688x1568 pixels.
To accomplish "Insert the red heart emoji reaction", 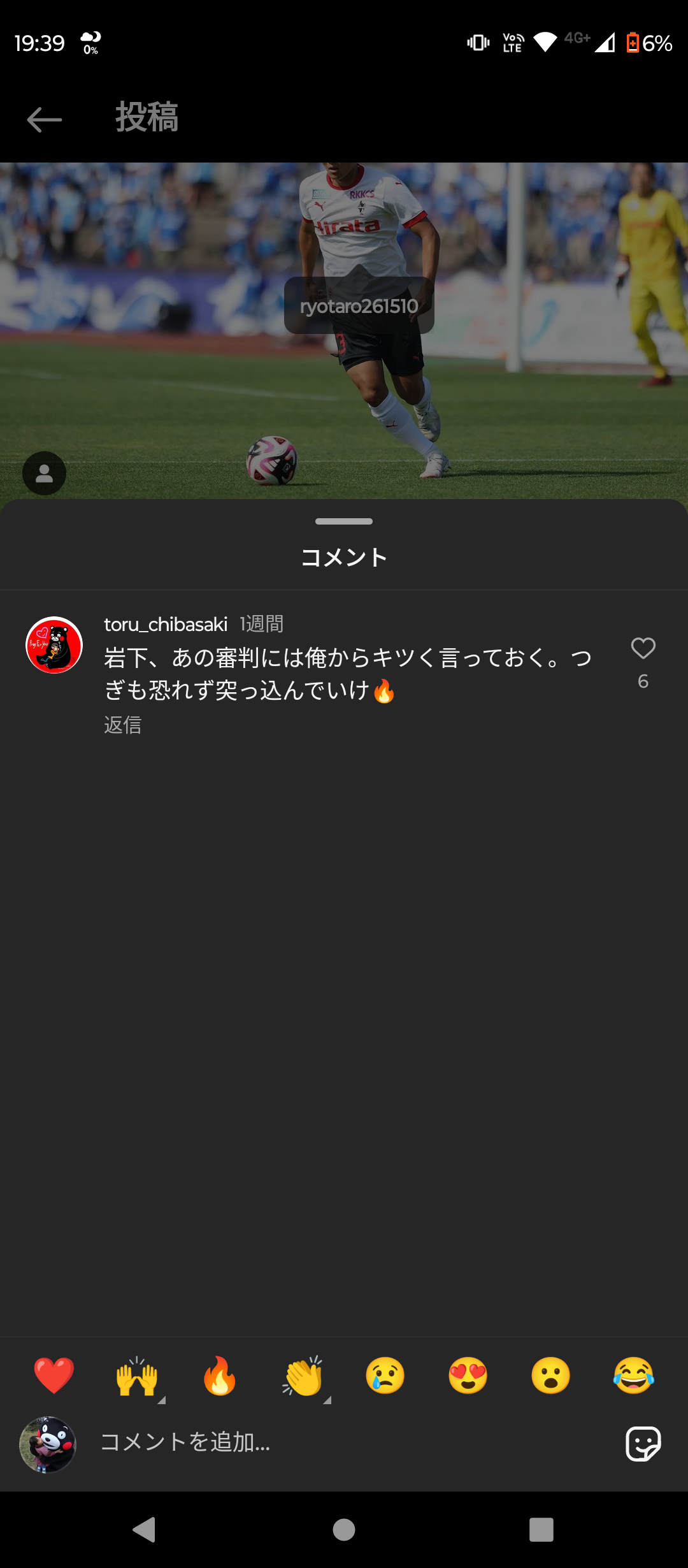I will point(54,1376).
